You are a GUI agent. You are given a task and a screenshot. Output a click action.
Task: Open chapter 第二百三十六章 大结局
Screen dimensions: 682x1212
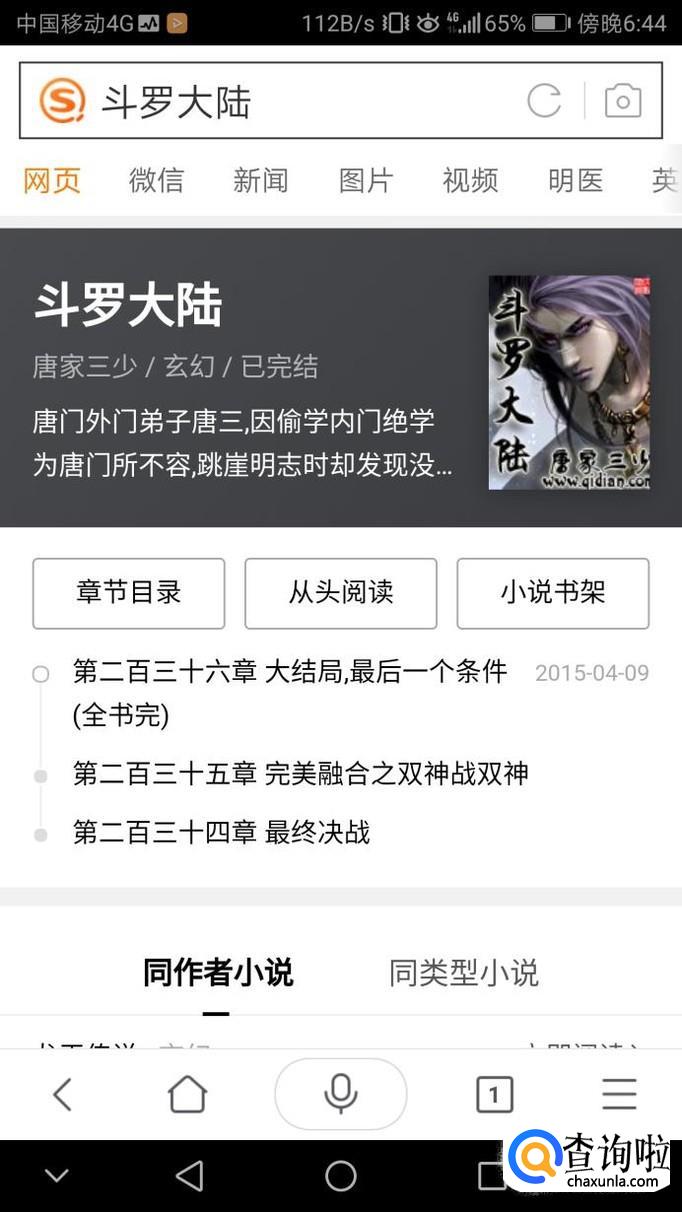[290, 672]
